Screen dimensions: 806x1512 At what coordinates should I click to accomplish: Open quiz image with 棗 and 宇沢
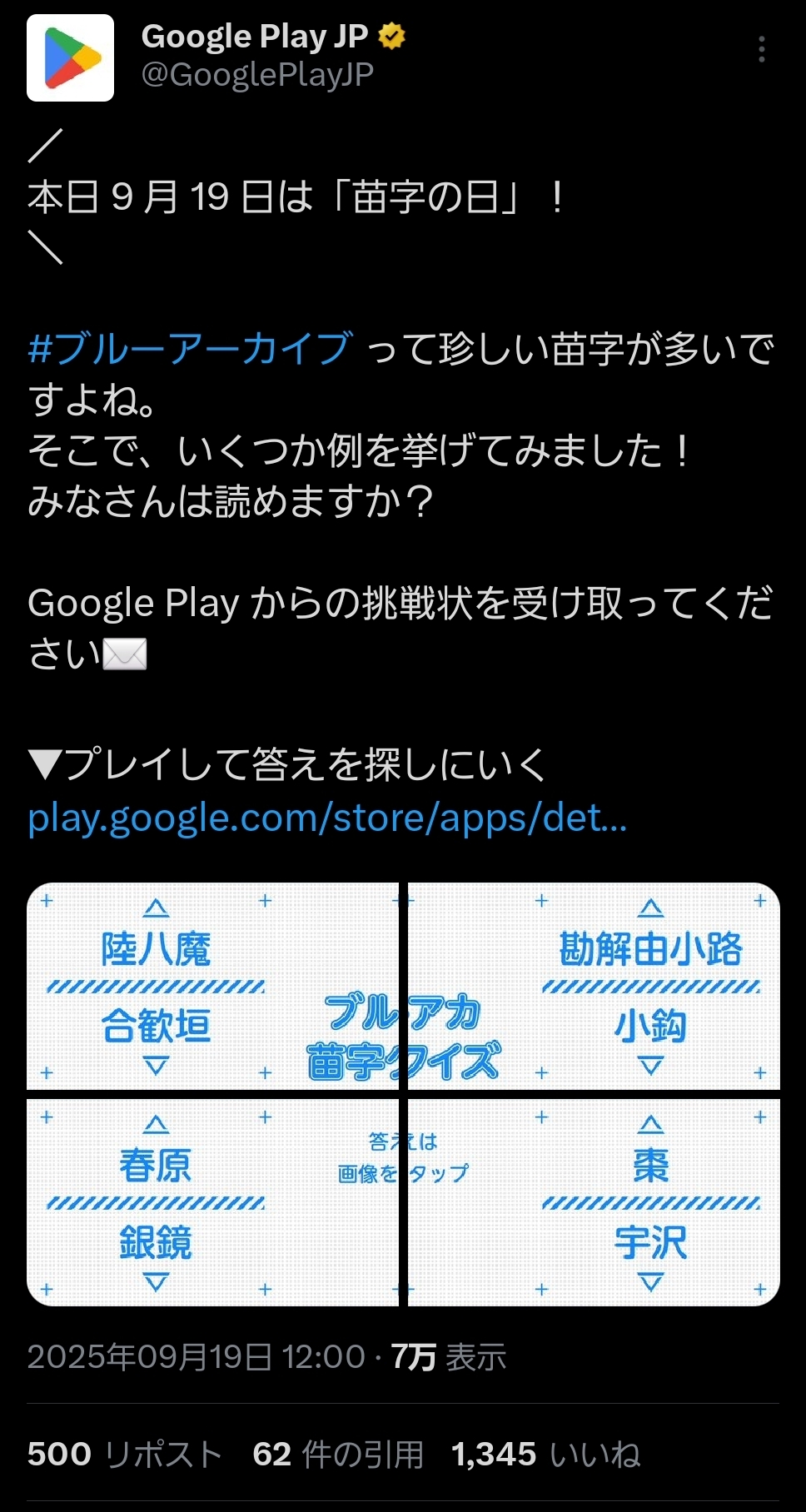(x=595, y=1202)
